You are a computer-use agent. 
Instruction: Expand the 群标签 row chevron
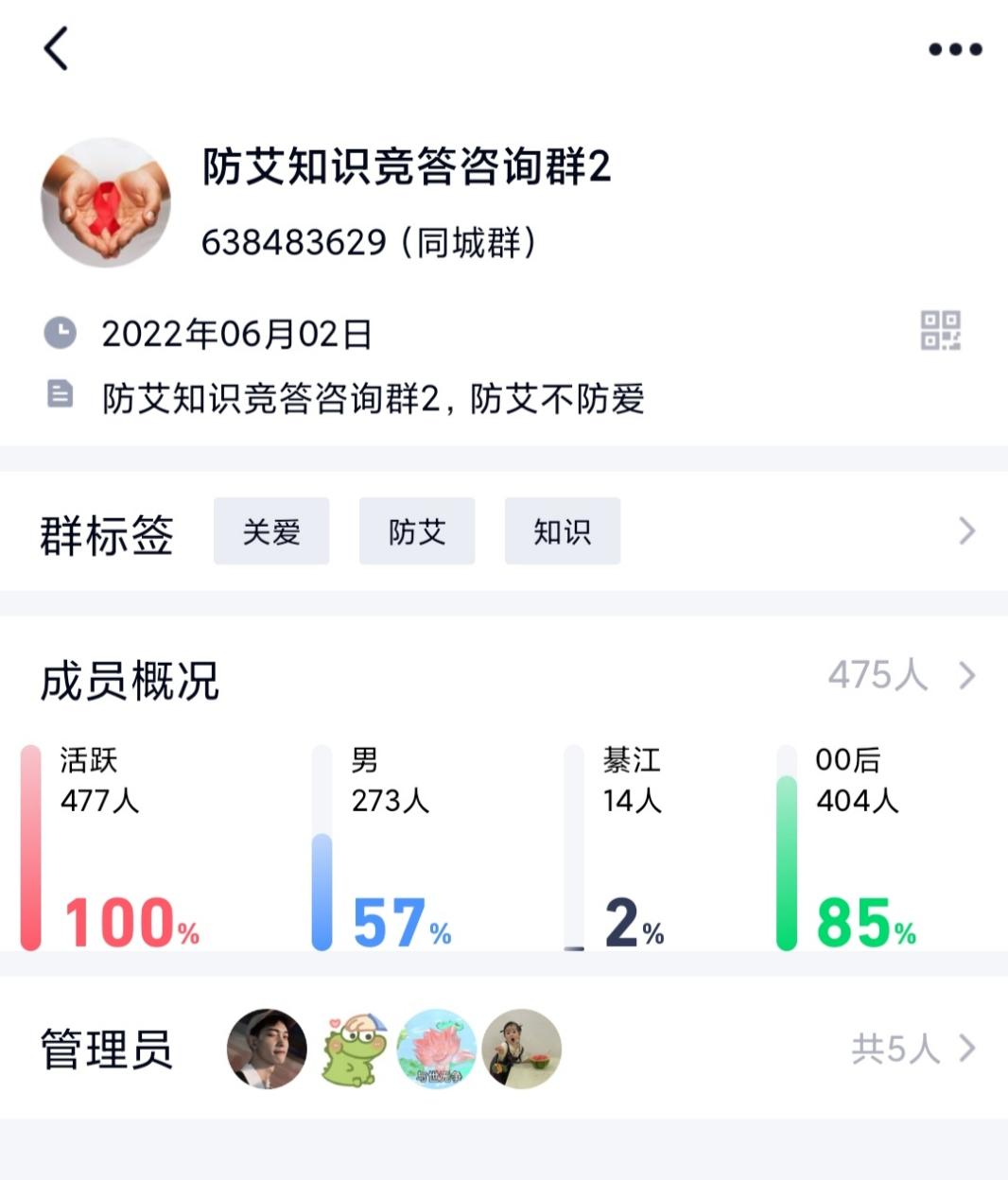pos(966,531)
